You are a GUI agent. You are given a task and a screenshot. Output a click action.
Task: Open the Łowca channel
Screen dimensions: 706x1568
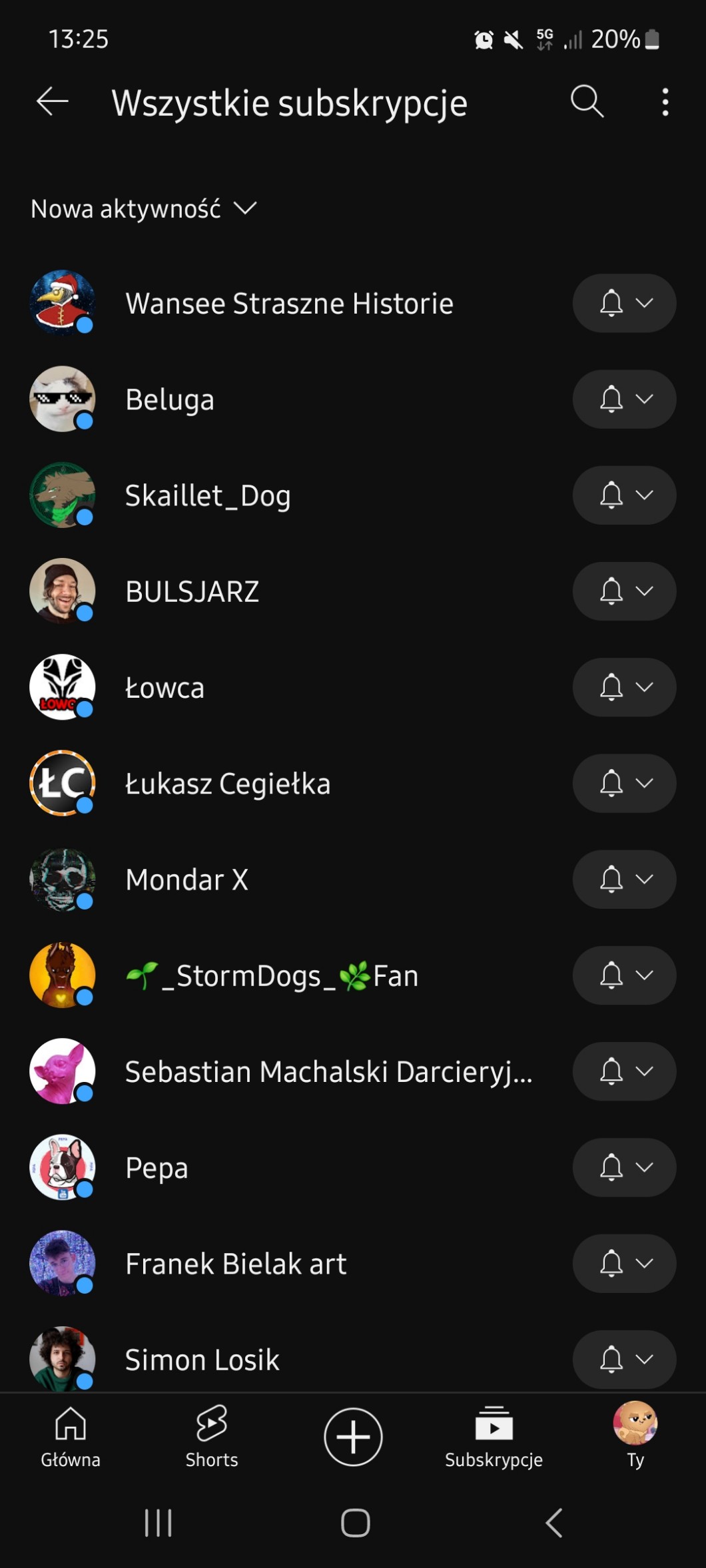pos(165,688)
